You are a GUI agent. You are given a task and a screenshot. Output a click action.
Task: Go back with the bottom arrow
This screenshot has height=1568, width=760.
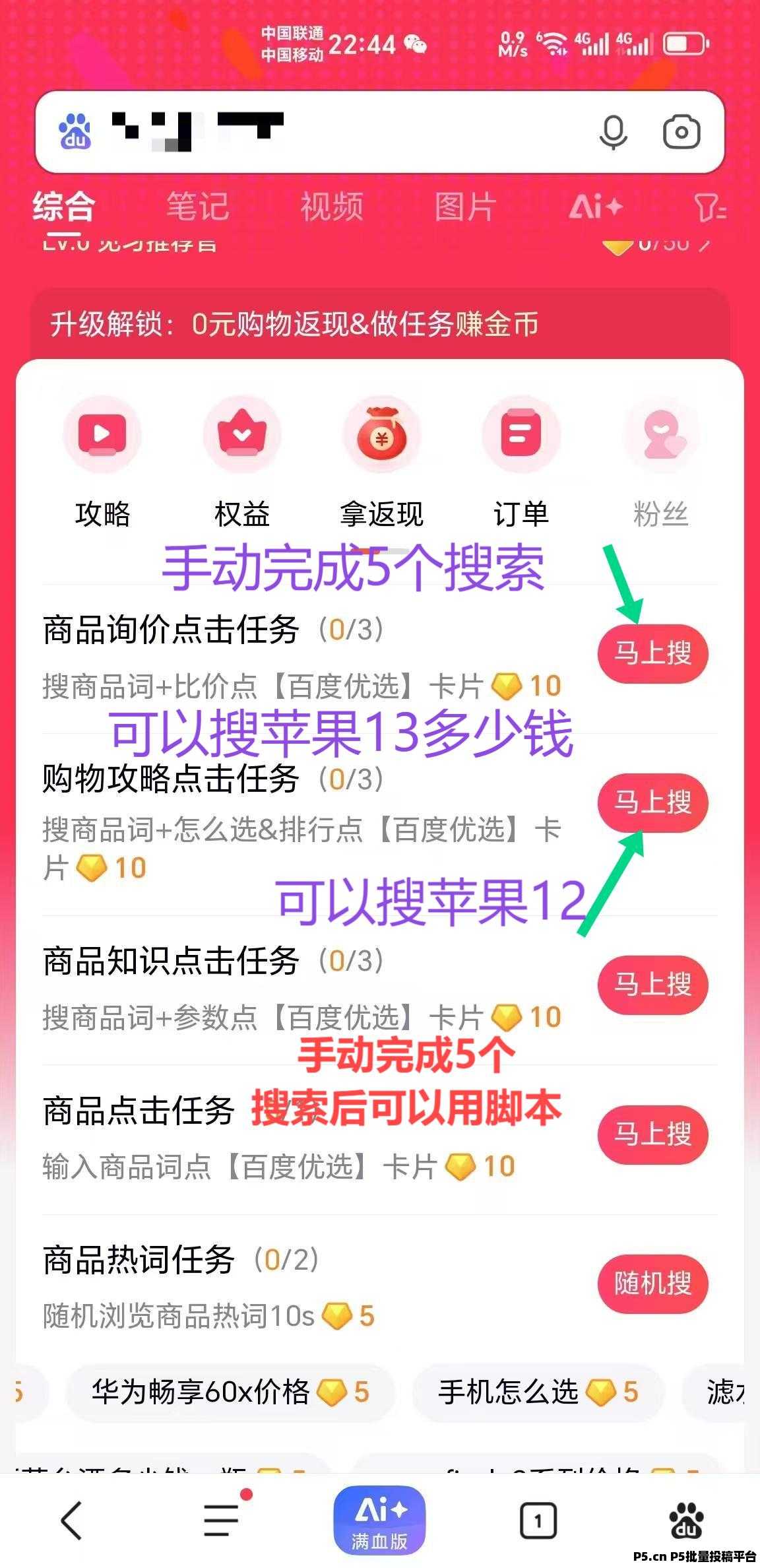(72, 1520)
